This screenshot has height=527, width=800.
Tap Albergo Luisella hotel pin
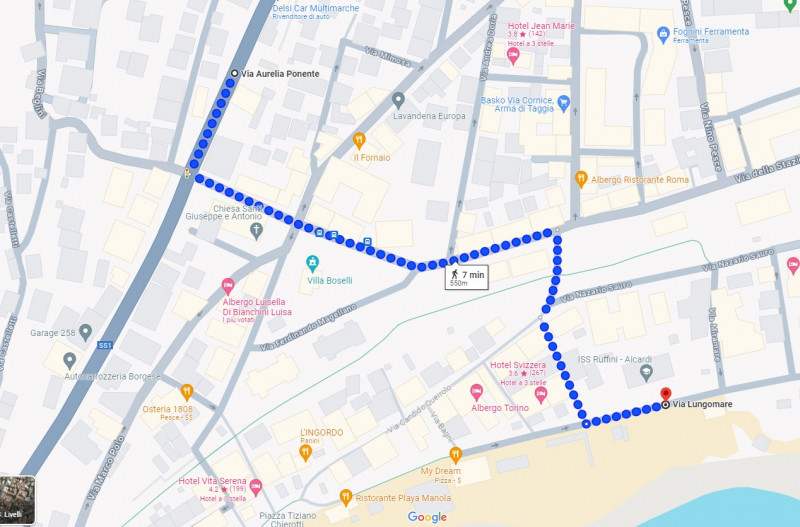[227, 285]
